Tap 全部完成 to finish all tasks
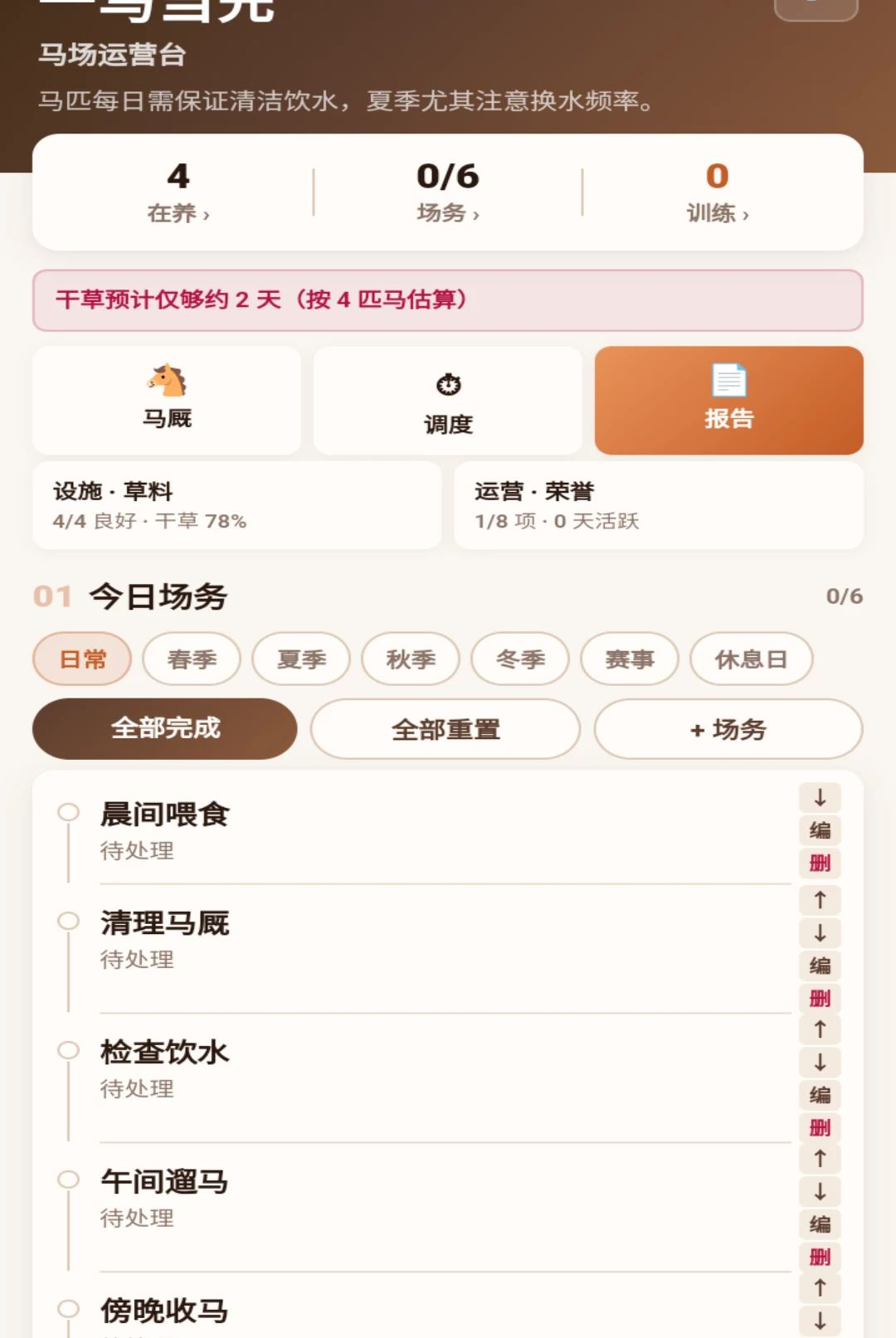 (165, 728)
